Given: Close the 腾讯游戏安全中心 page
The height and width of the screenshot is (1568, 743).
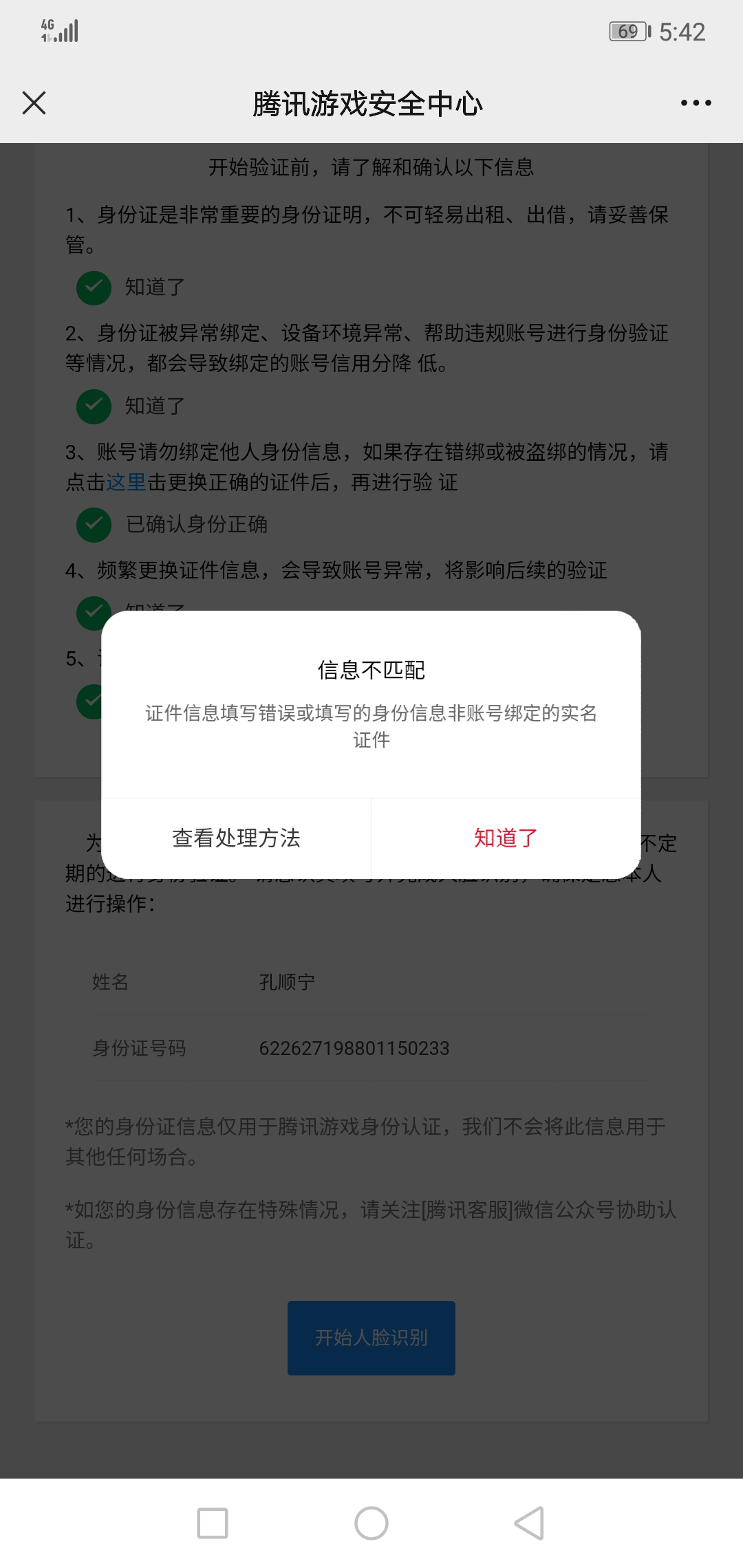Looking at the screenshot, I should click(34, 103).
